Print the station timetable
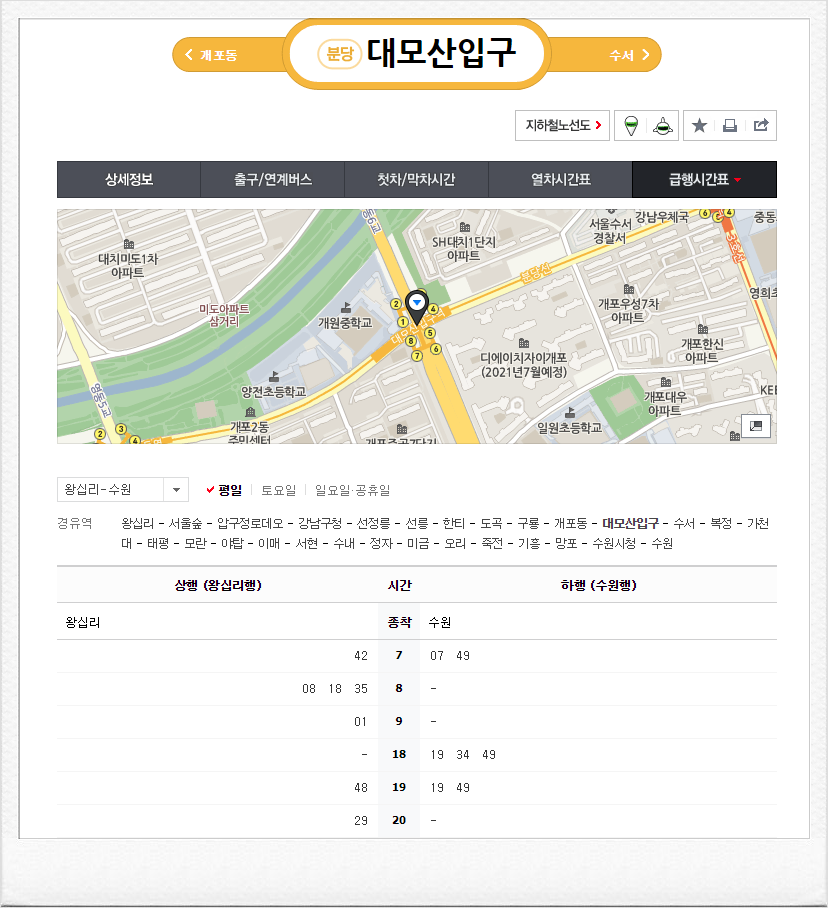Image resolution: width=828 pixels, height=908 pixels. pyautogui.click(x=730, y=125)
